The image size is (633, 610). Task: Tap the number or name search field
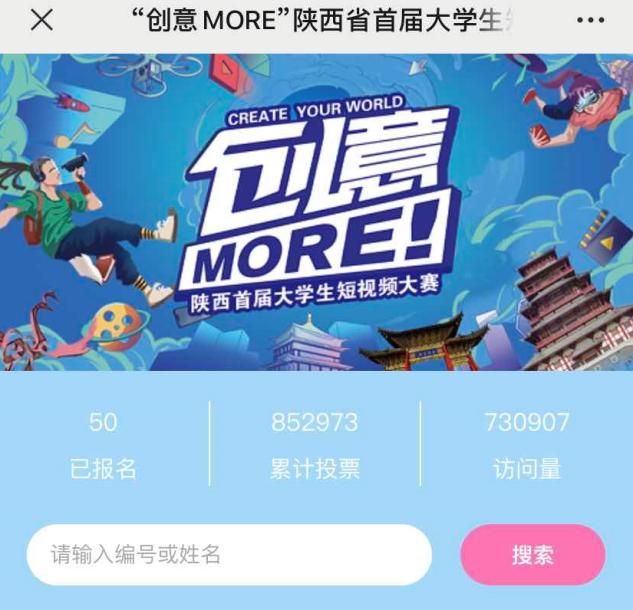pyautogui.click(x=228, y=555)
